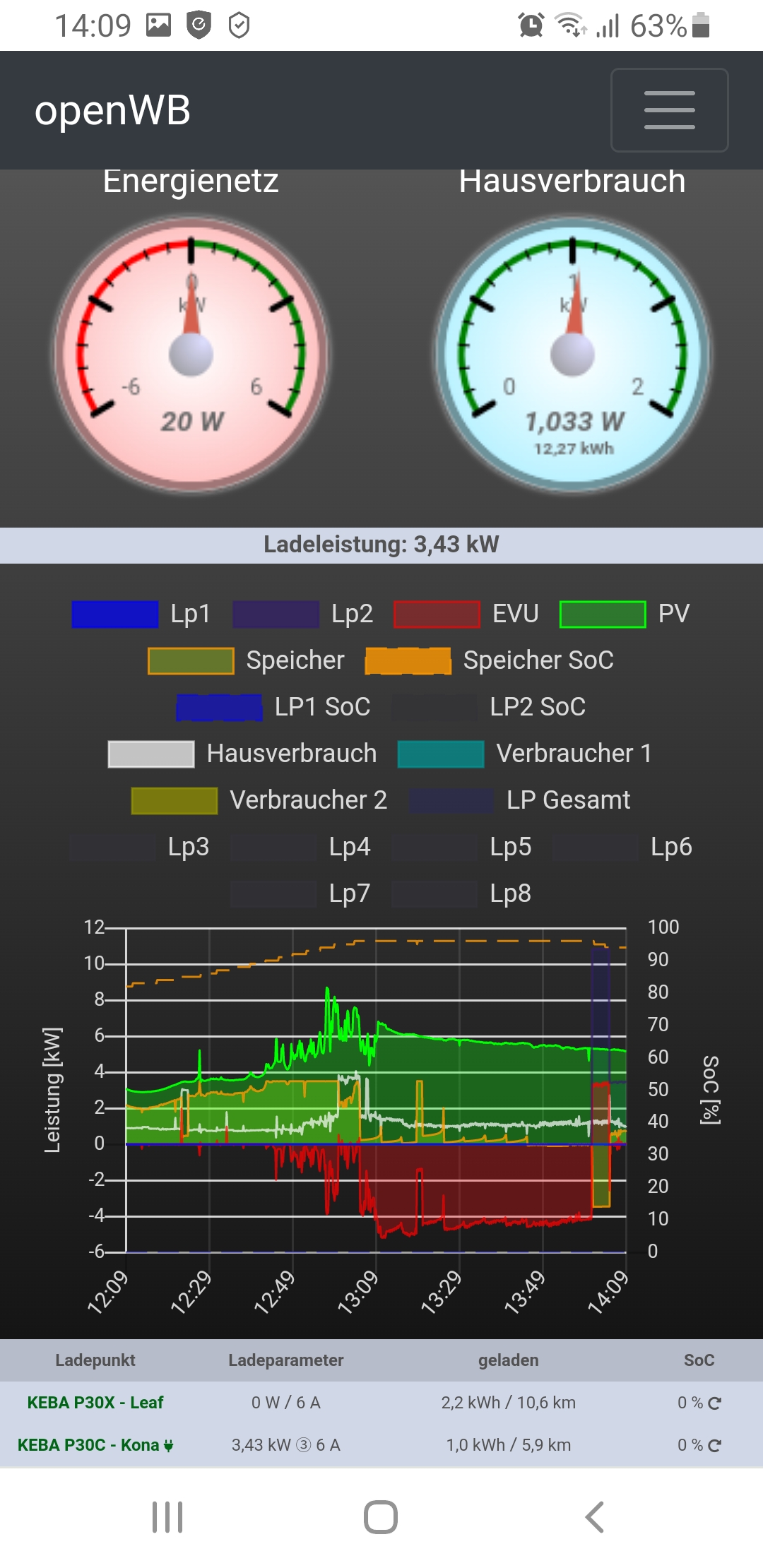Toggle the Lp1 series in the chart
Image resolution: width=763 pixels, height=1568 pixels.
coord(141,614)
